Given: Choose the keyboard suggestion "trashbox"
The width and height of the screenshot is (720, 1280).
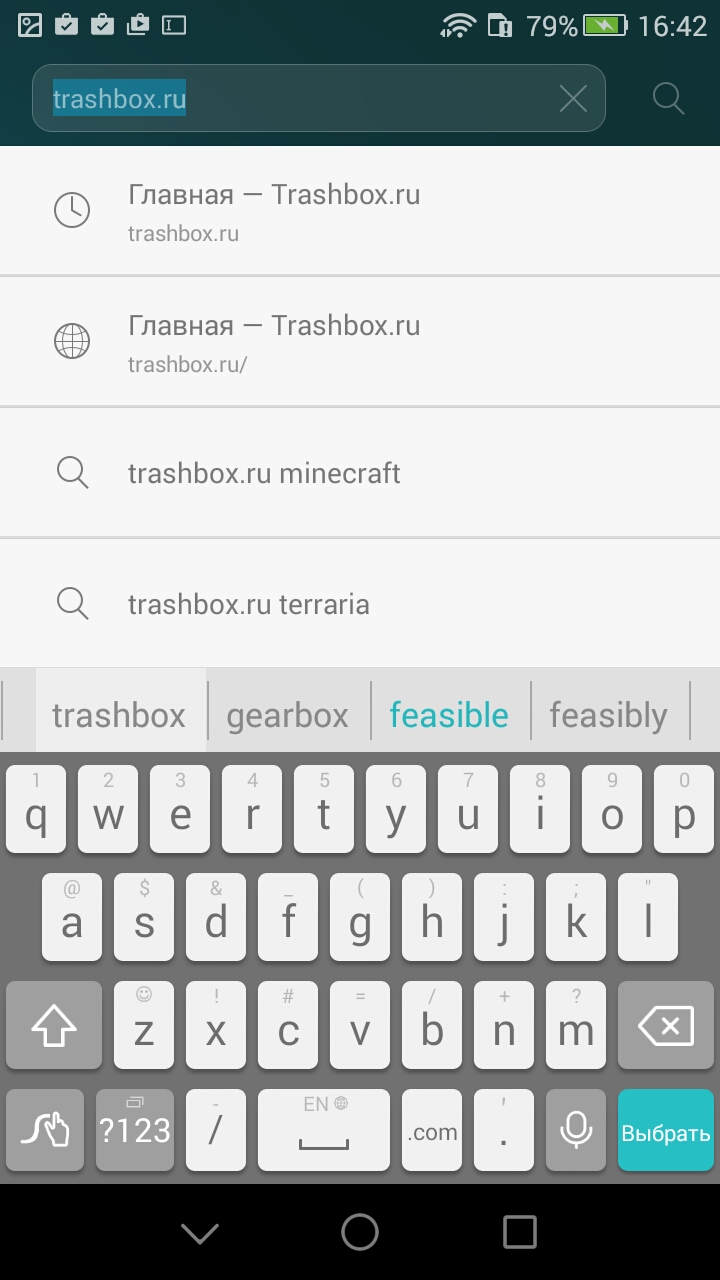Looking at the screenshot, I should pyautogui.click(x=120, y=714).
